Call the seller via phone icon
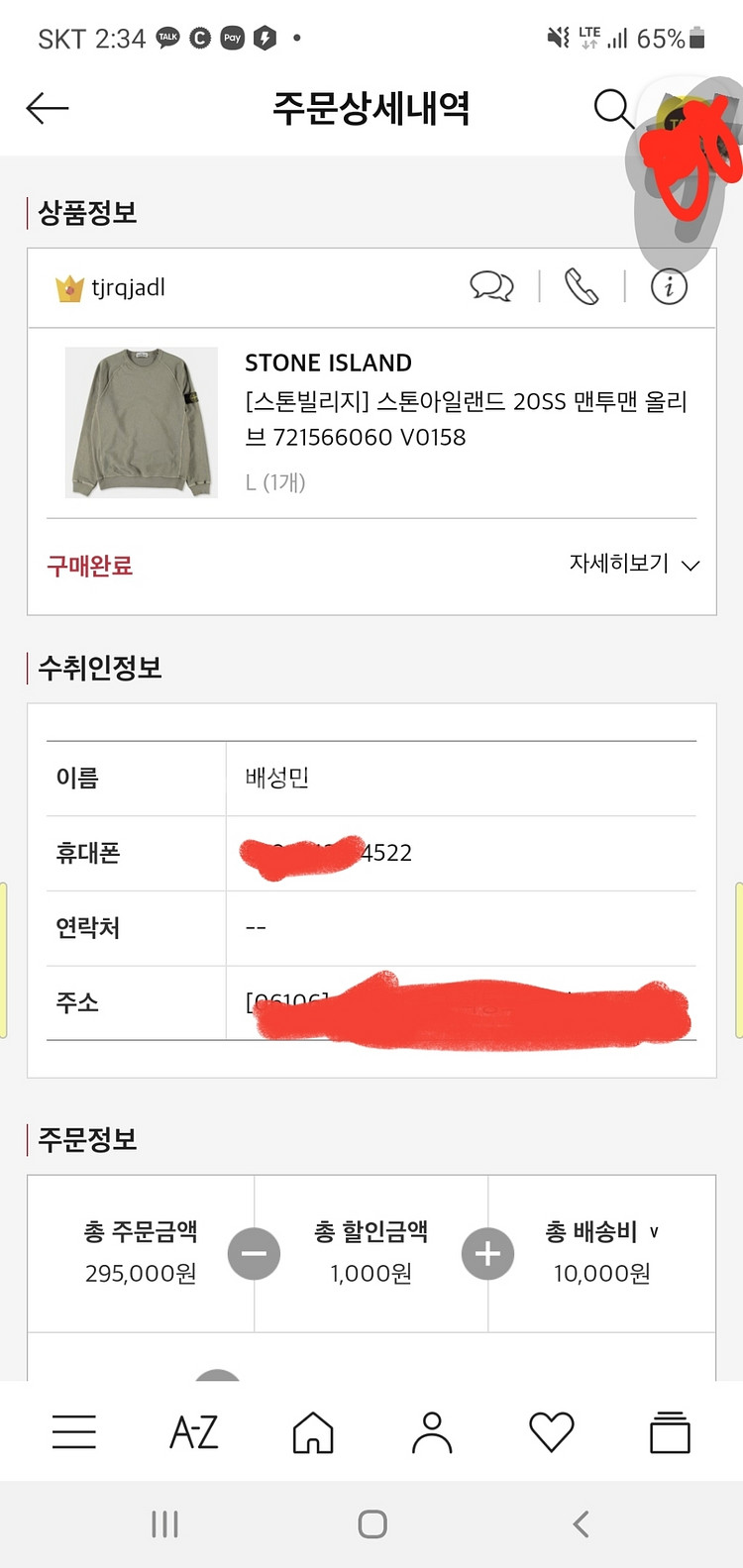Viewport: 743px width, 1568px height. click(582, 287)
